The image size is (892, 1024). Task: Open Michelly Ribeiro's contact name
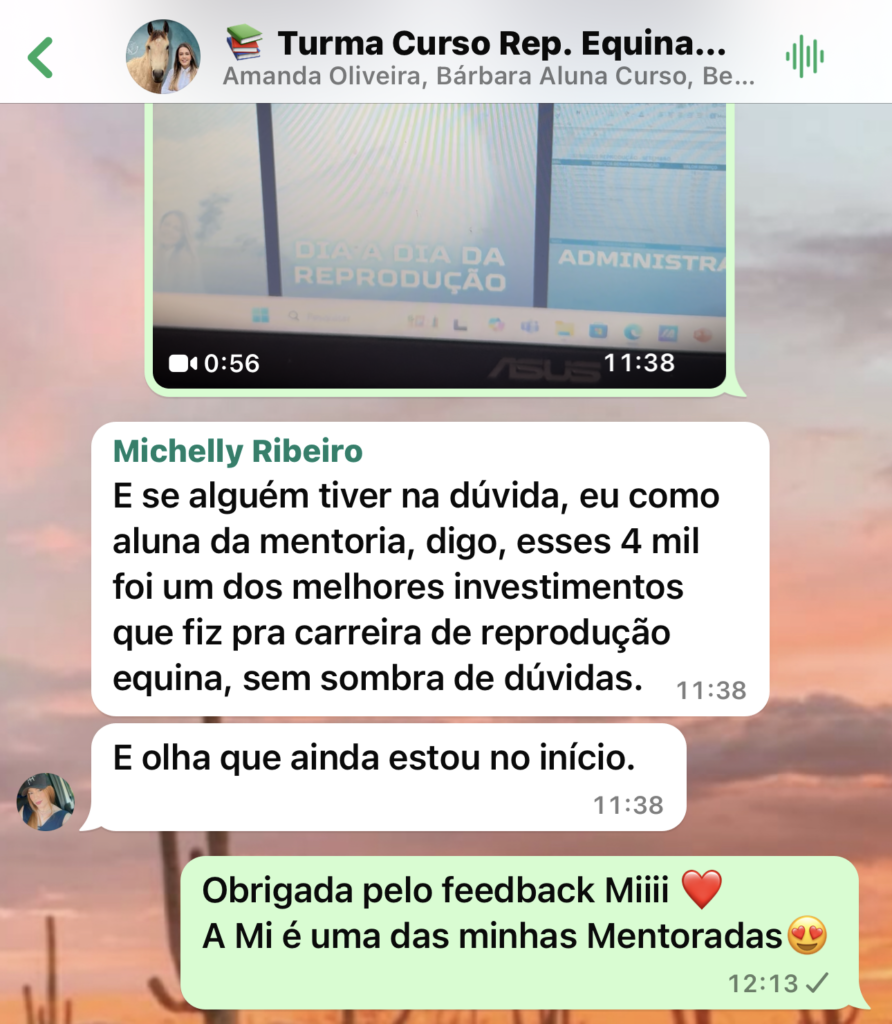click(238, 451)
